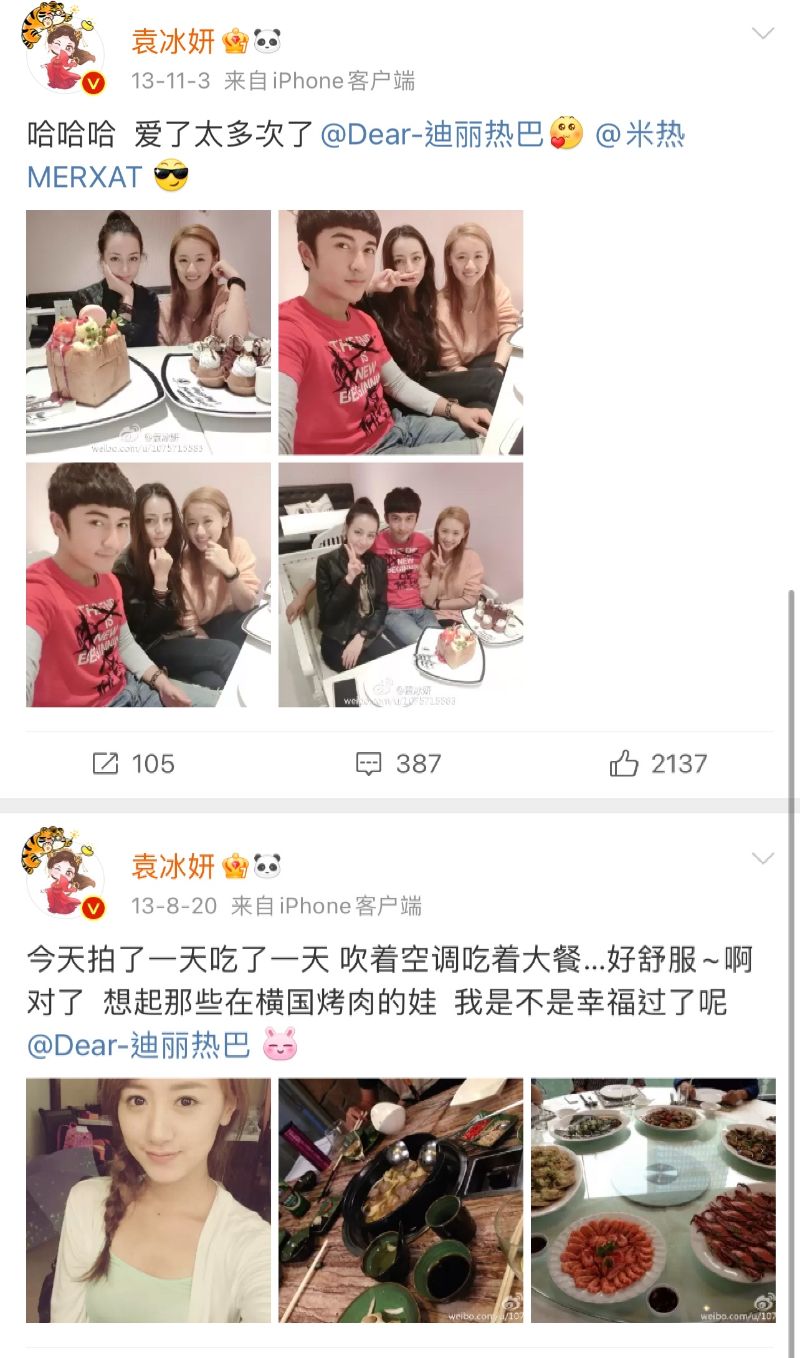Open the round table seafood dishes photo
800x1358 pixels.
click(653, 1199)
